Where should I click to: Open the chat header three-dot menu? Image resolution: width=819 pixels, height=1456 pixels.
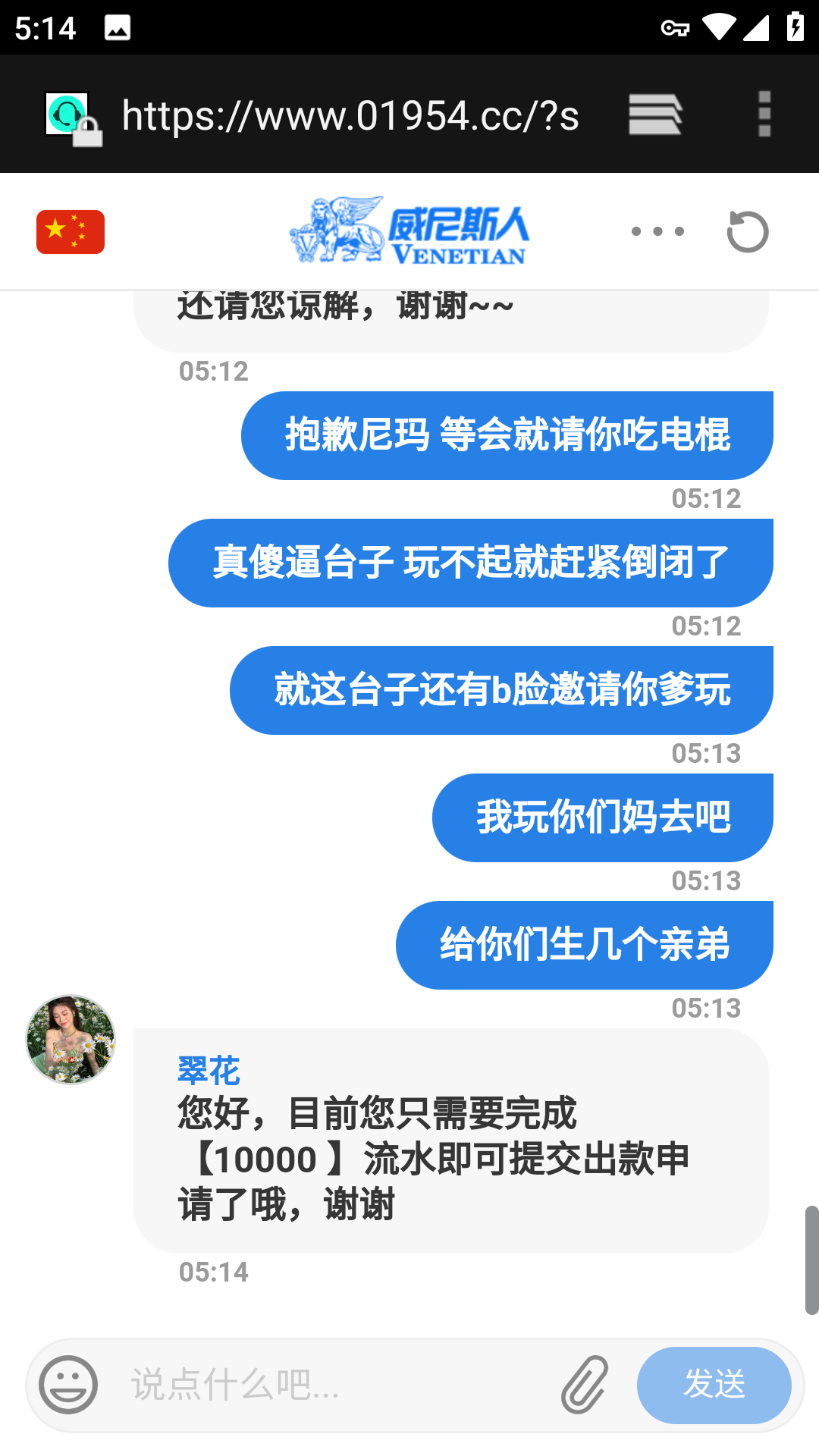[x=657, y=231]
